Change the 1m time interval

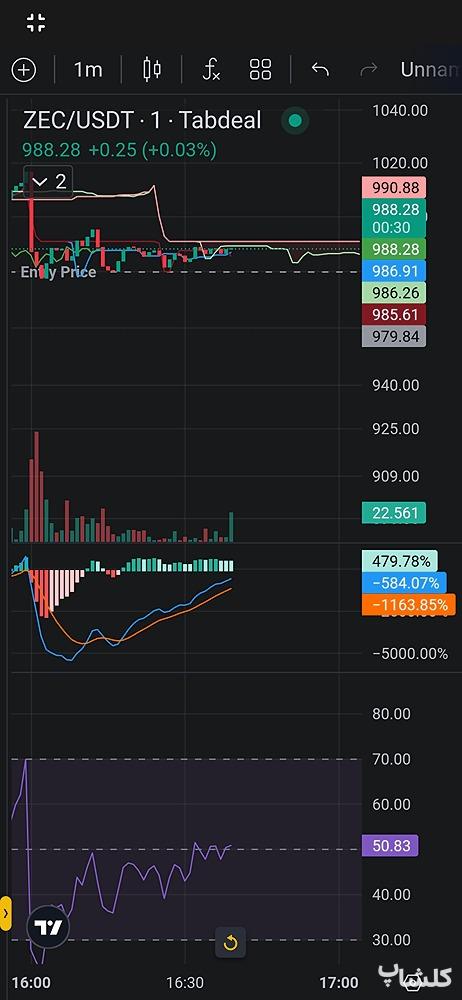click(x=87, y=70)
